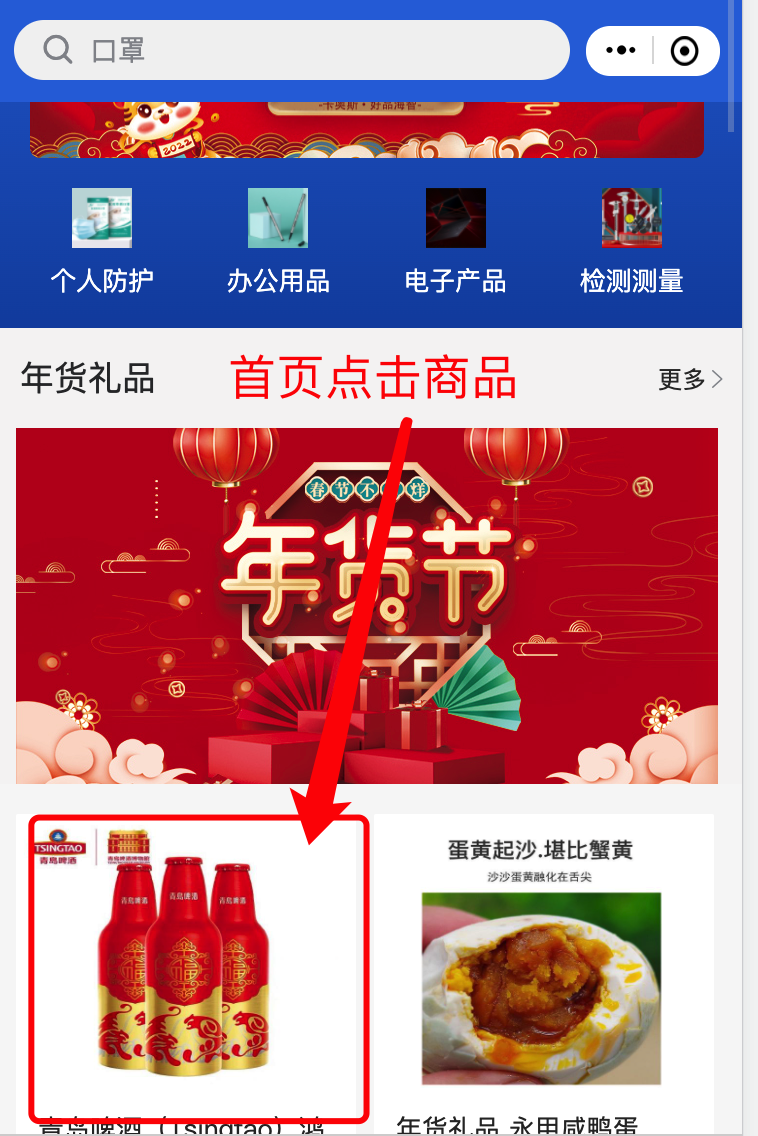Select the 检测测量 category
The image size is (758, 1136).
(631, 240)
